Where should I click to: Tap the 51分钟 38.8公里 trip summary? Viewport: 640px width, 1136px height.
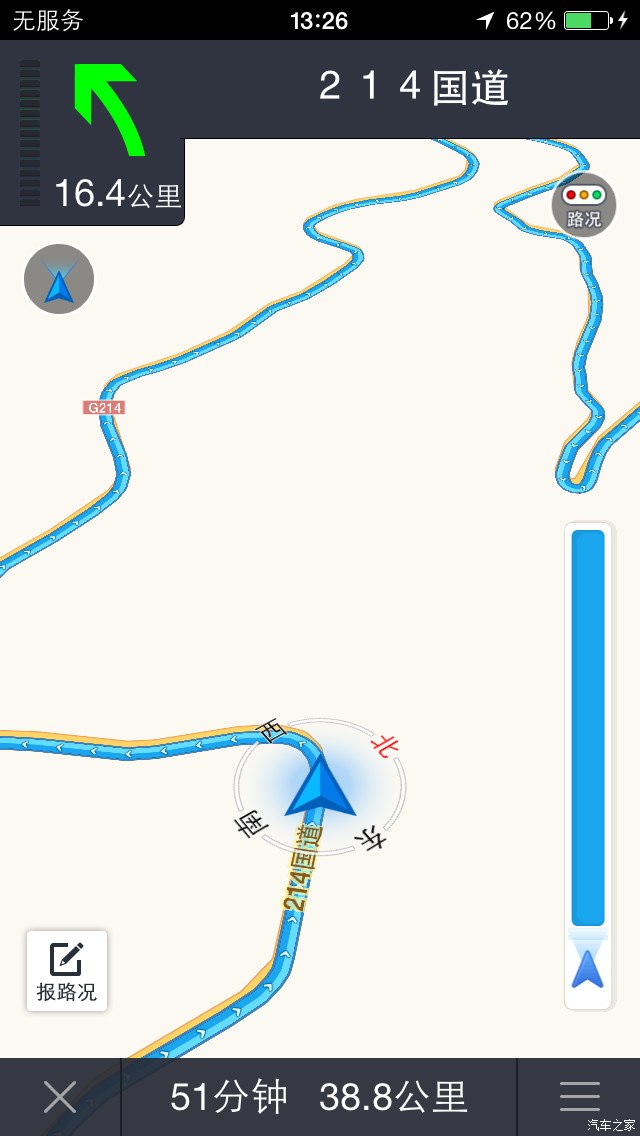[x=318, y=1097]
